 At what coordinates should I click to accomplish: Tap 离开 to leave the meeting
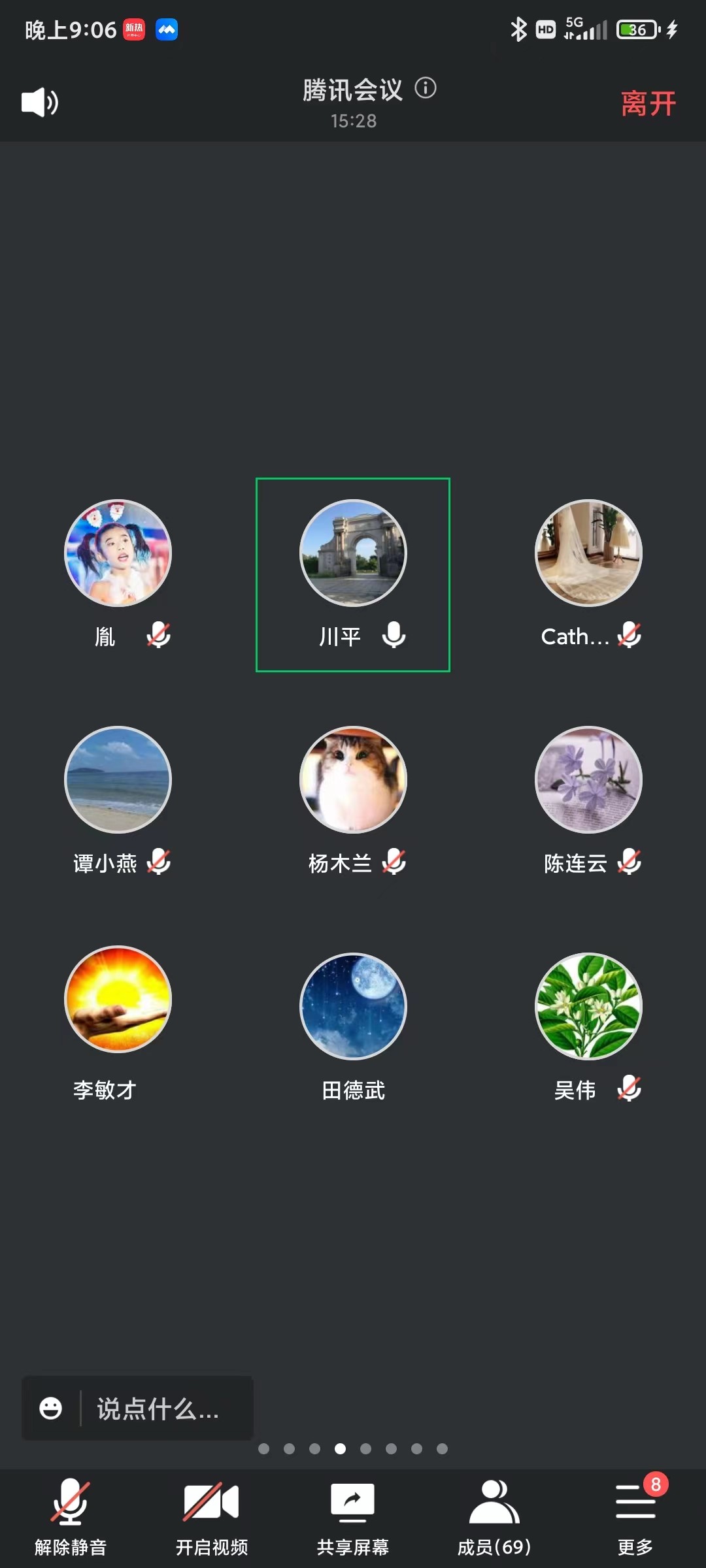[x=648, y=104]
